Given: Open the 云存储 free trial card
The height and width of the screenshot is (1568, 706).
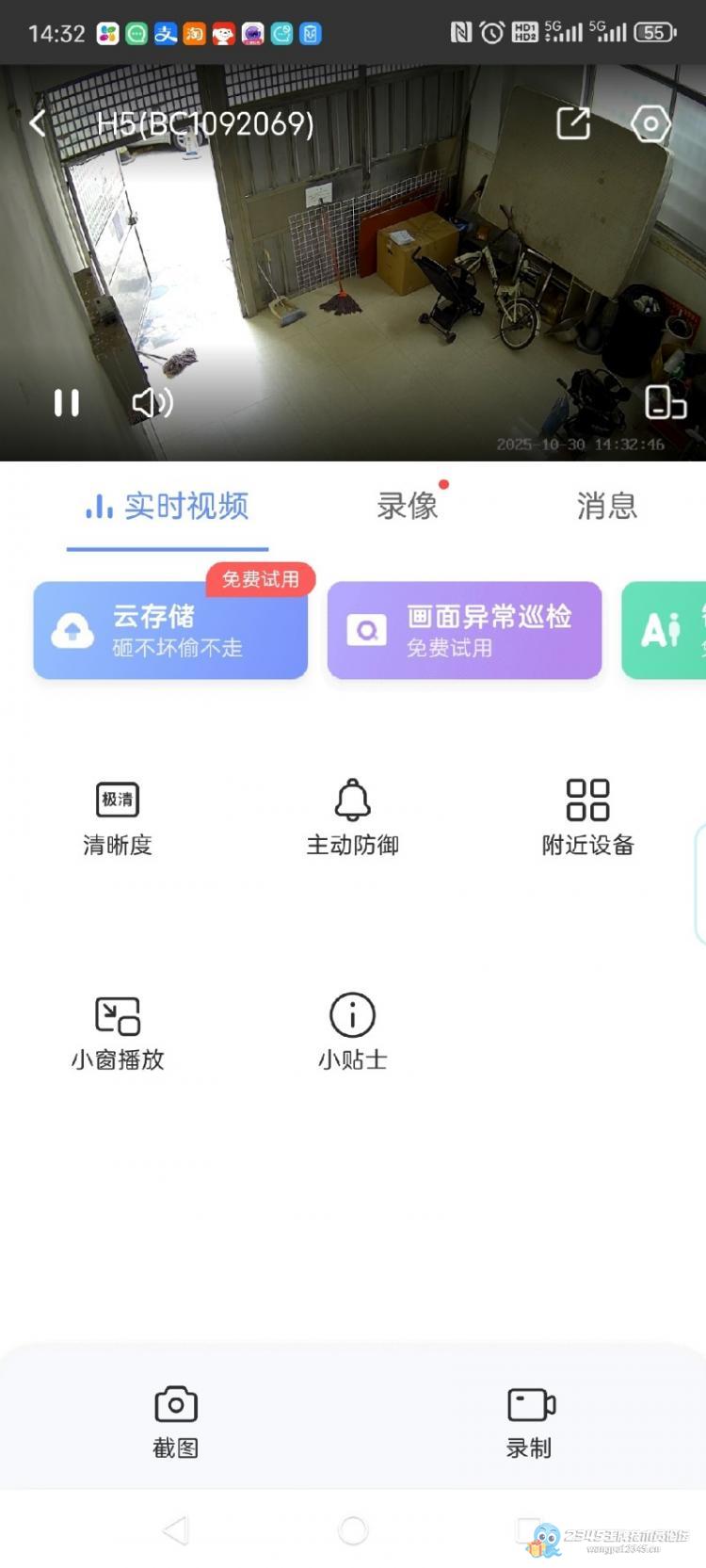Looking at the screenshot, I should [170, 630].
